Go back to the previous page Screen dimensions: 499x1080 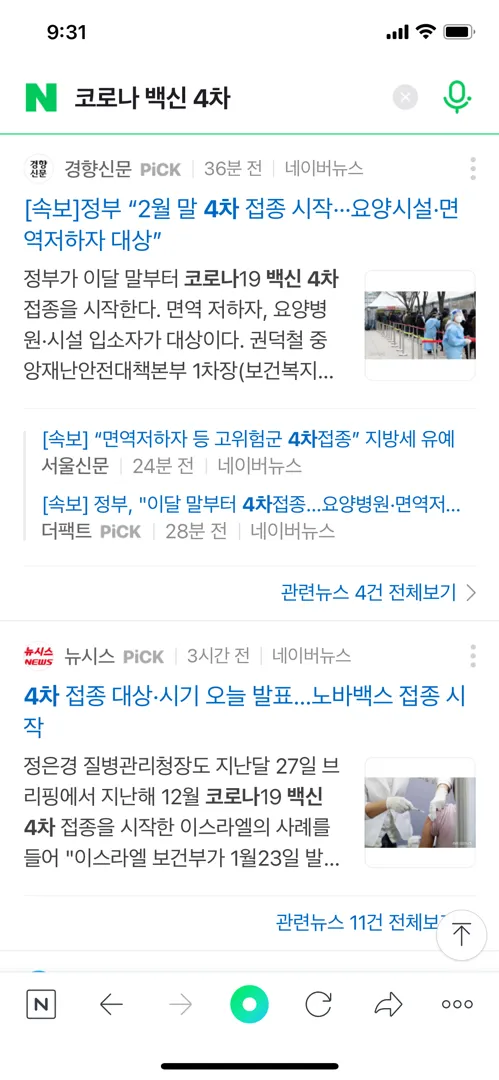(x=111, y=1005)
